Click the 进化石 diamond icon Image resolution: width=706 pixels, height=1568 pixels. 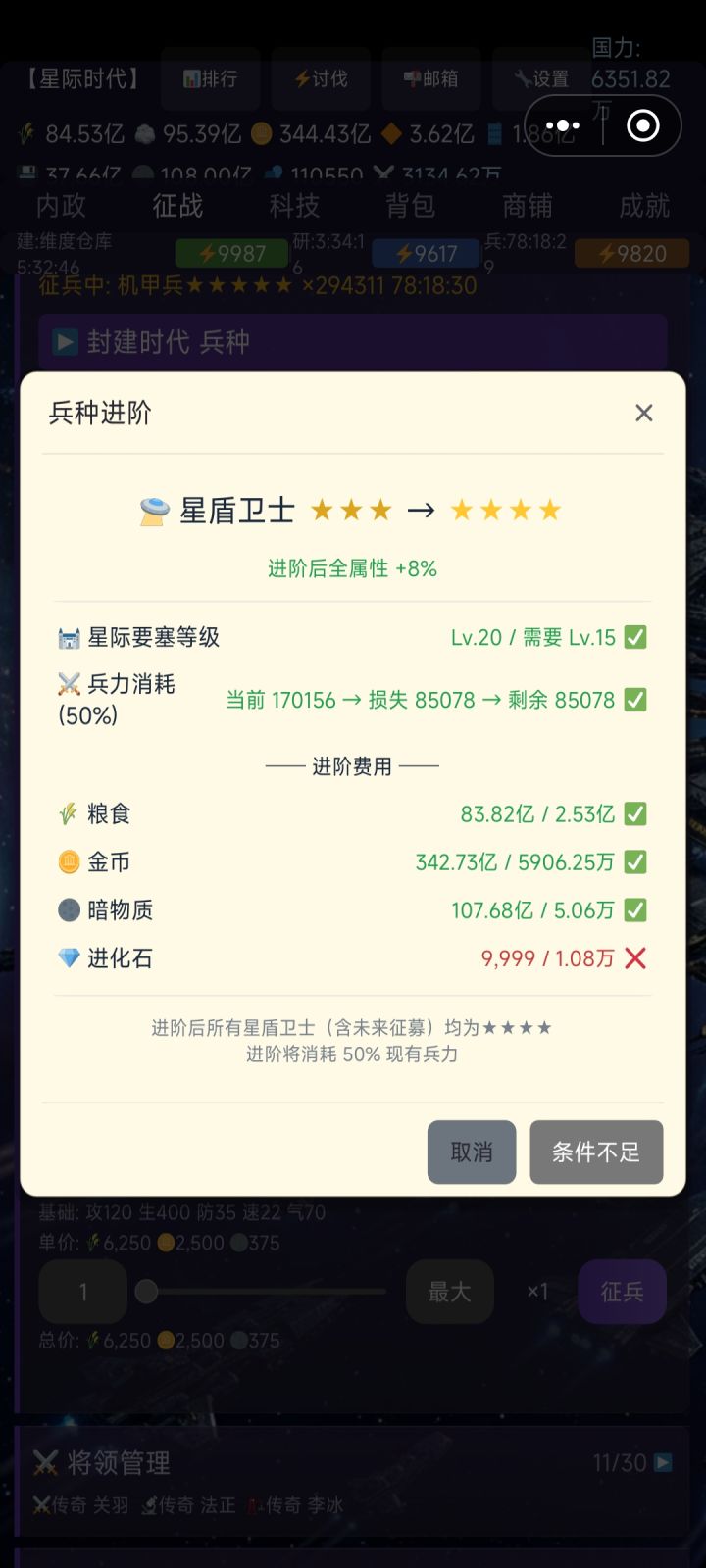pos(68,957)
